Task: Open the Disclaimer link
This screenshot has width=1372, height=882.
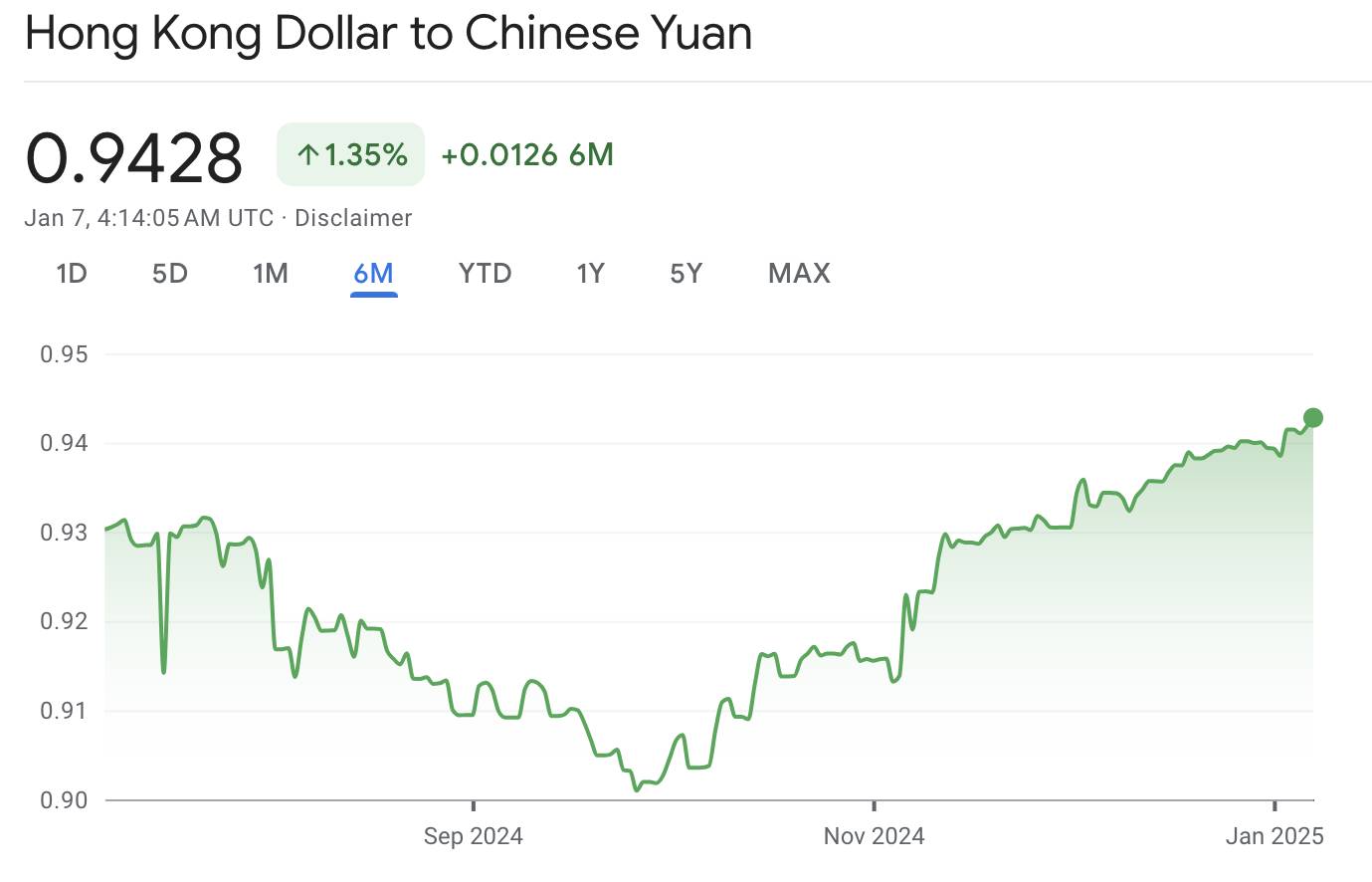Action: 353,218
